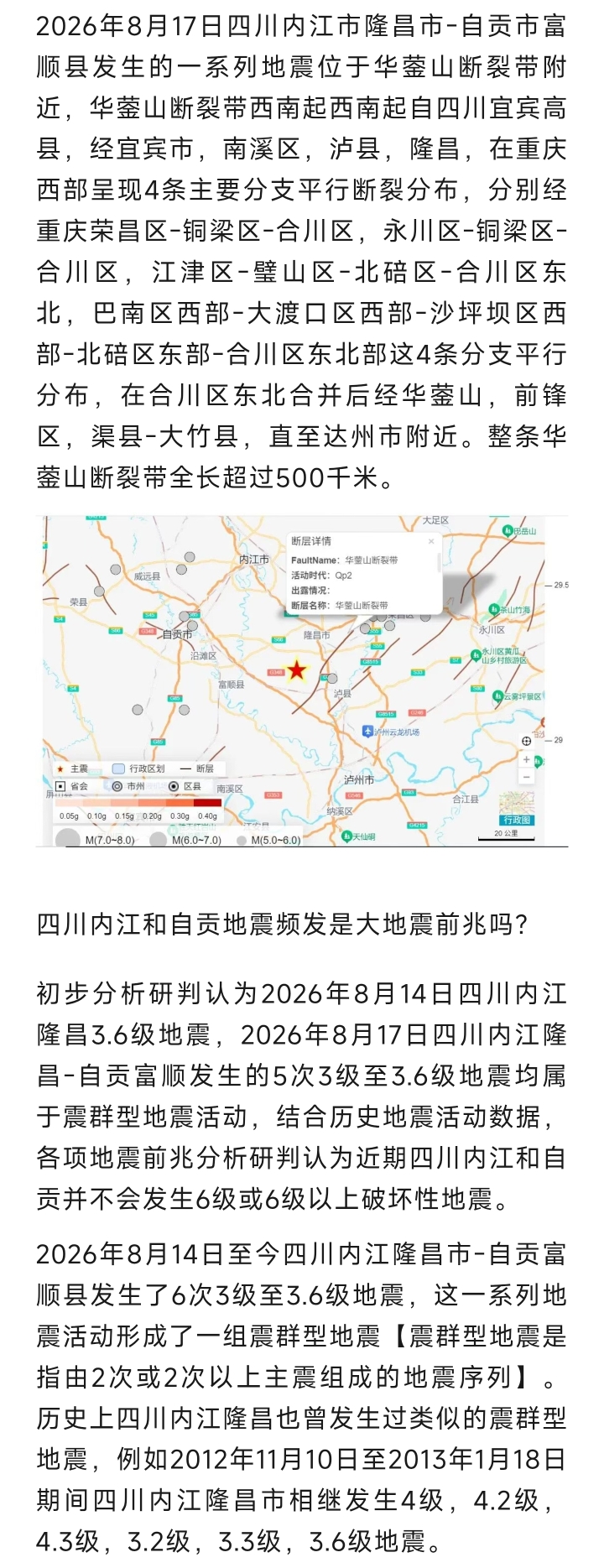Open the embedded fault map image
This screenshot has width=604, height=1568.
coord(302,680)
